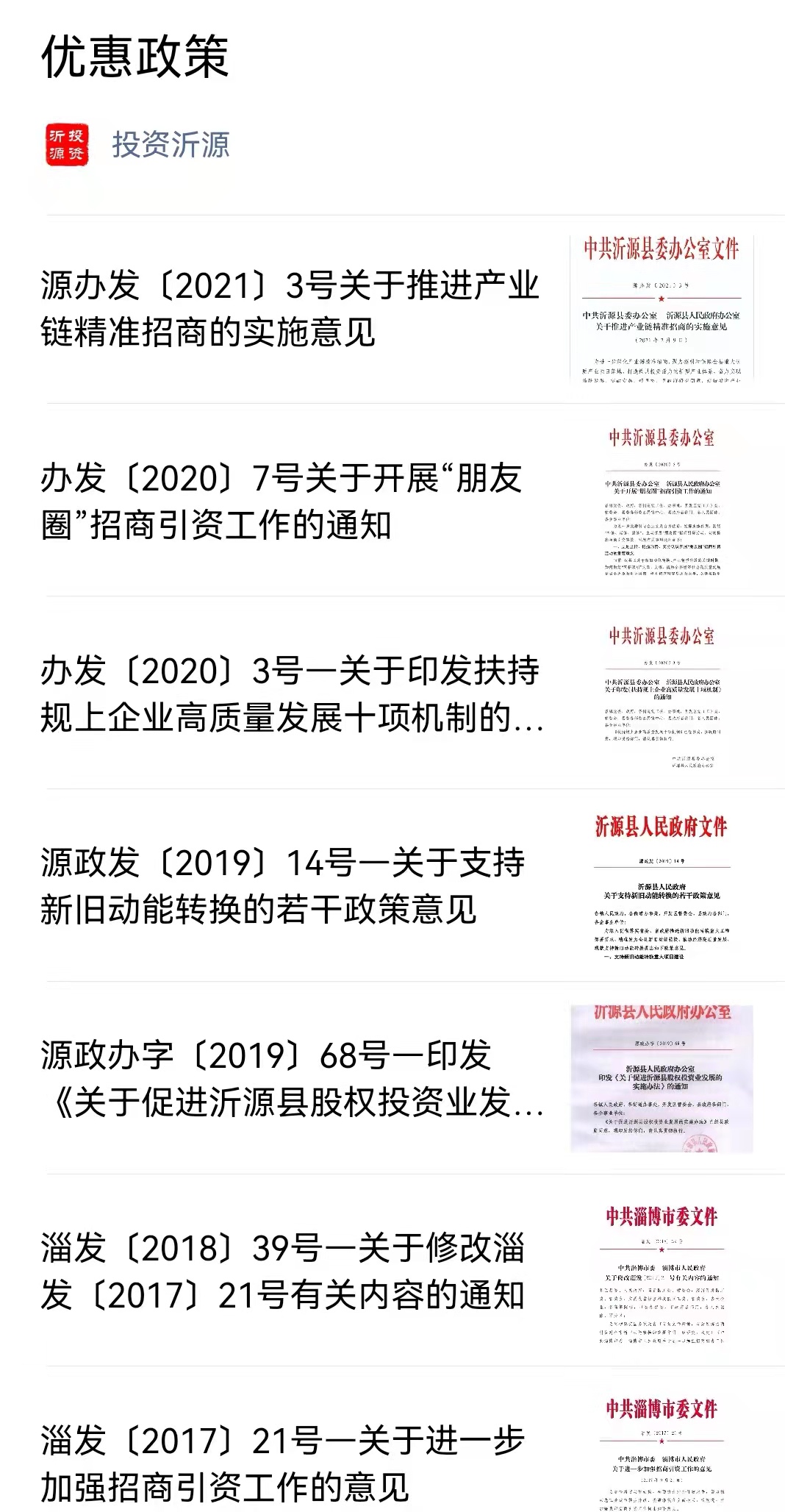Open 源政发〔2019〕14号 新旧动能转换 policy
The image size is (785, 1512).
coord(283,886)
